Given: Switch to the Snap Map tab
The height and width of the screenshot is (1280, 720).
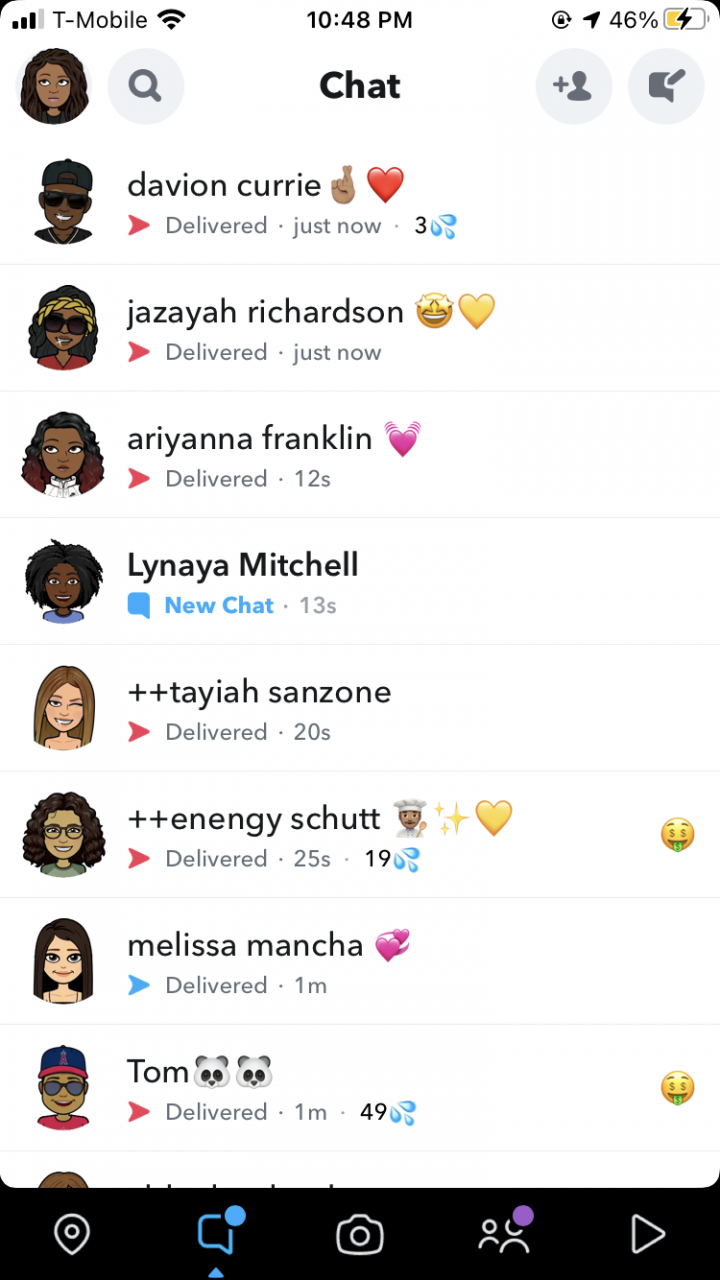Looking at the screenshot, I should click(x=72, y=1235).
